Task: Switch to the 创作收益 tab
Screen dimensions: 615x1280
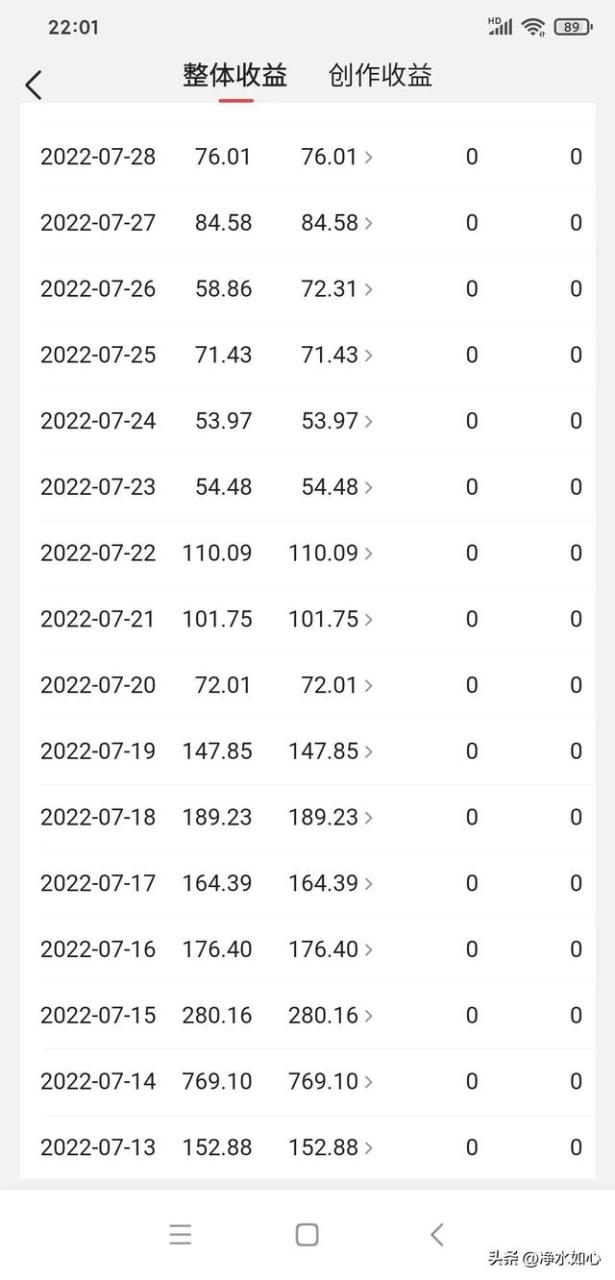Action: coord(380,76)
